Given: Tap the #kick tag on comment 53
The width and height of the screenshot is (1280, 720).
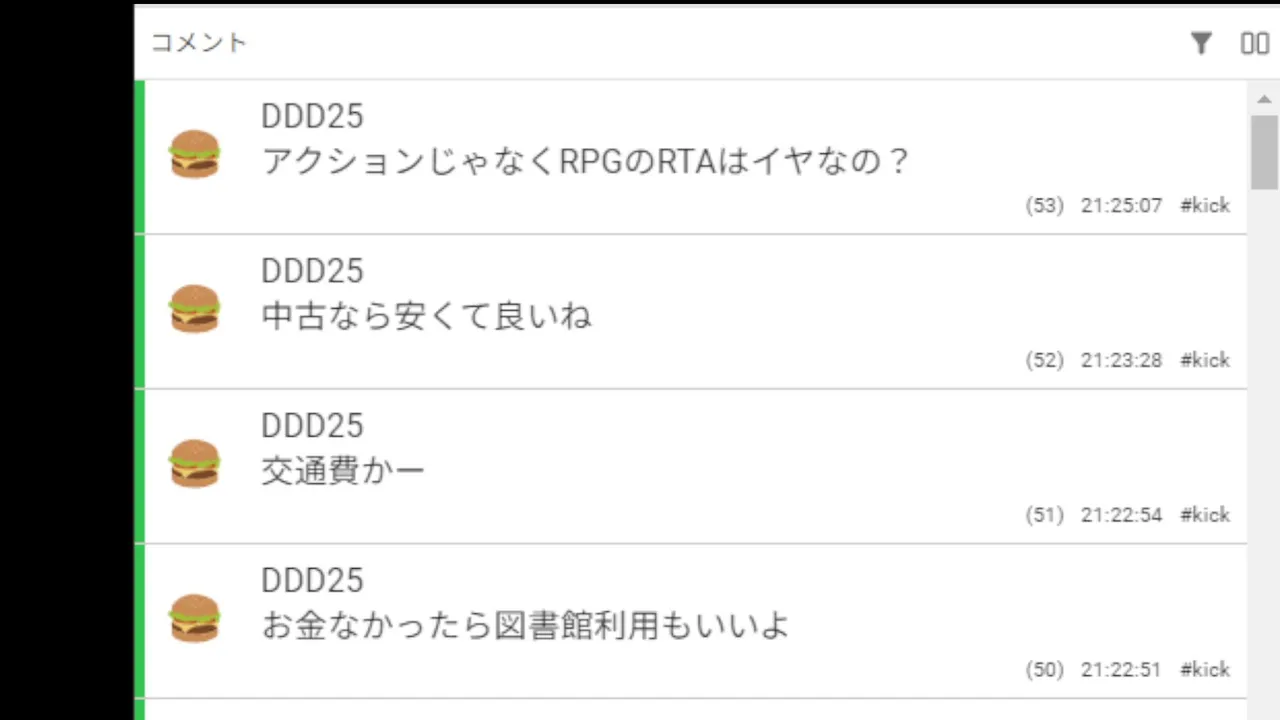Looking at the screenshot, I should 1205,205.
